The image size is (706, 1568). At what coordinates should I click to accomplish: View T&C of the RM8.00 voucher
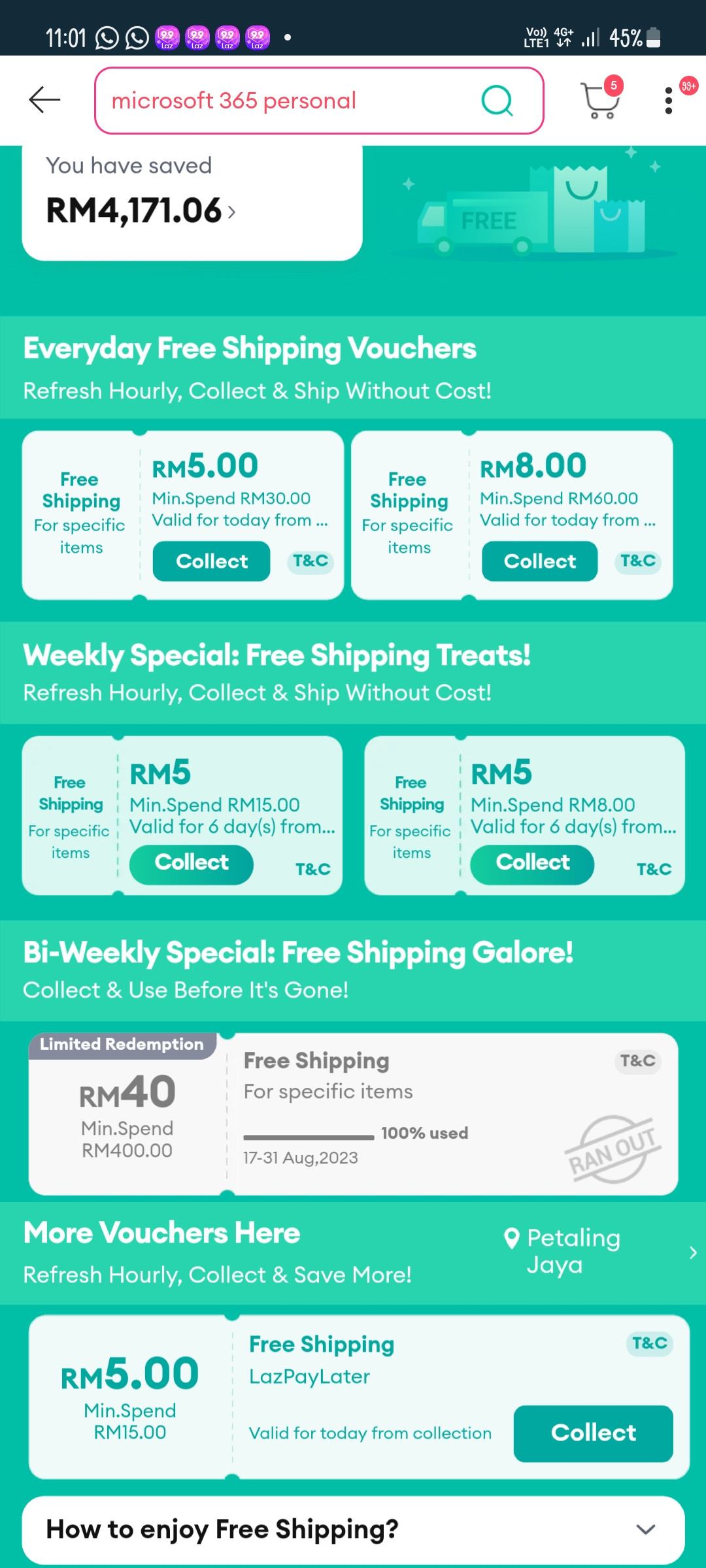tap(638, 561)
